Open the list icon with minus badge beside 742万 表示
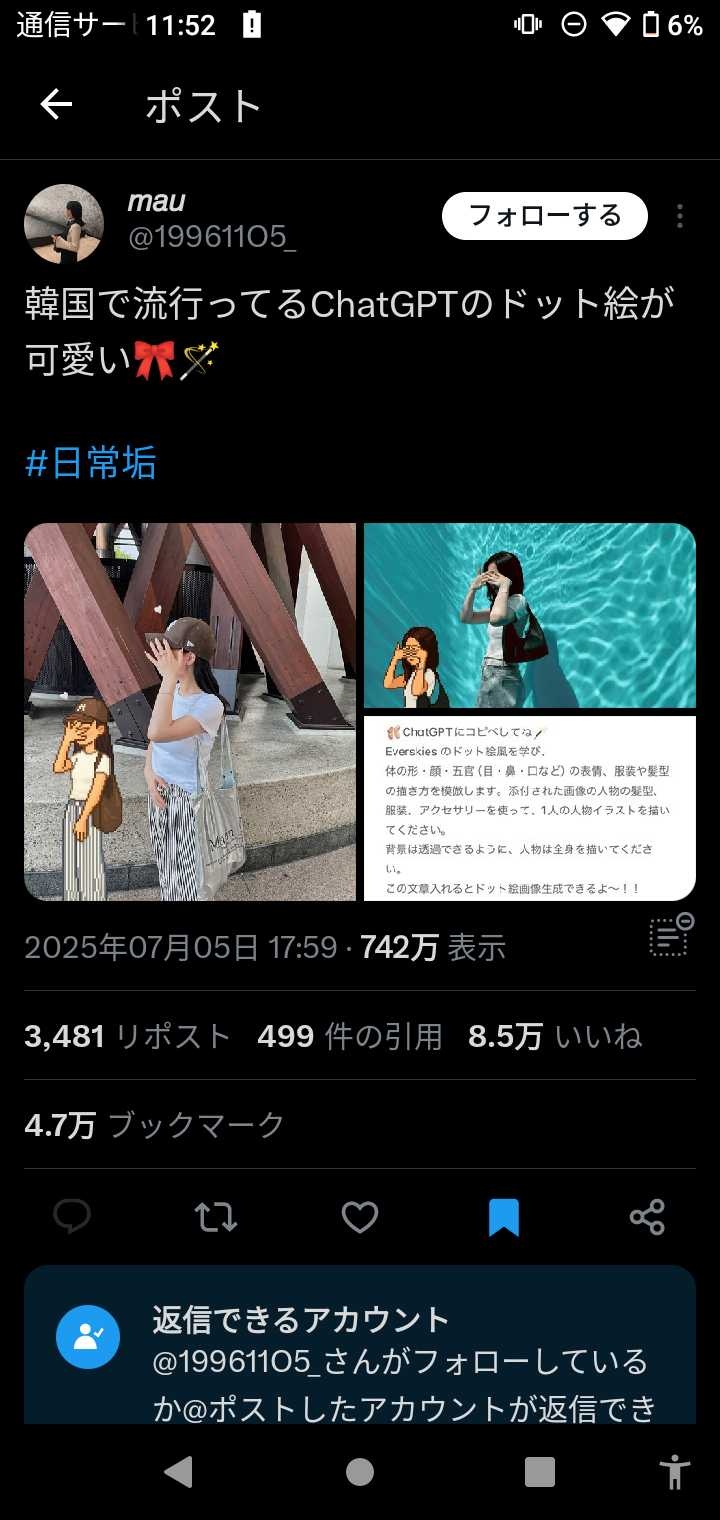720x1520 pixels. click(x=670, y=937)
